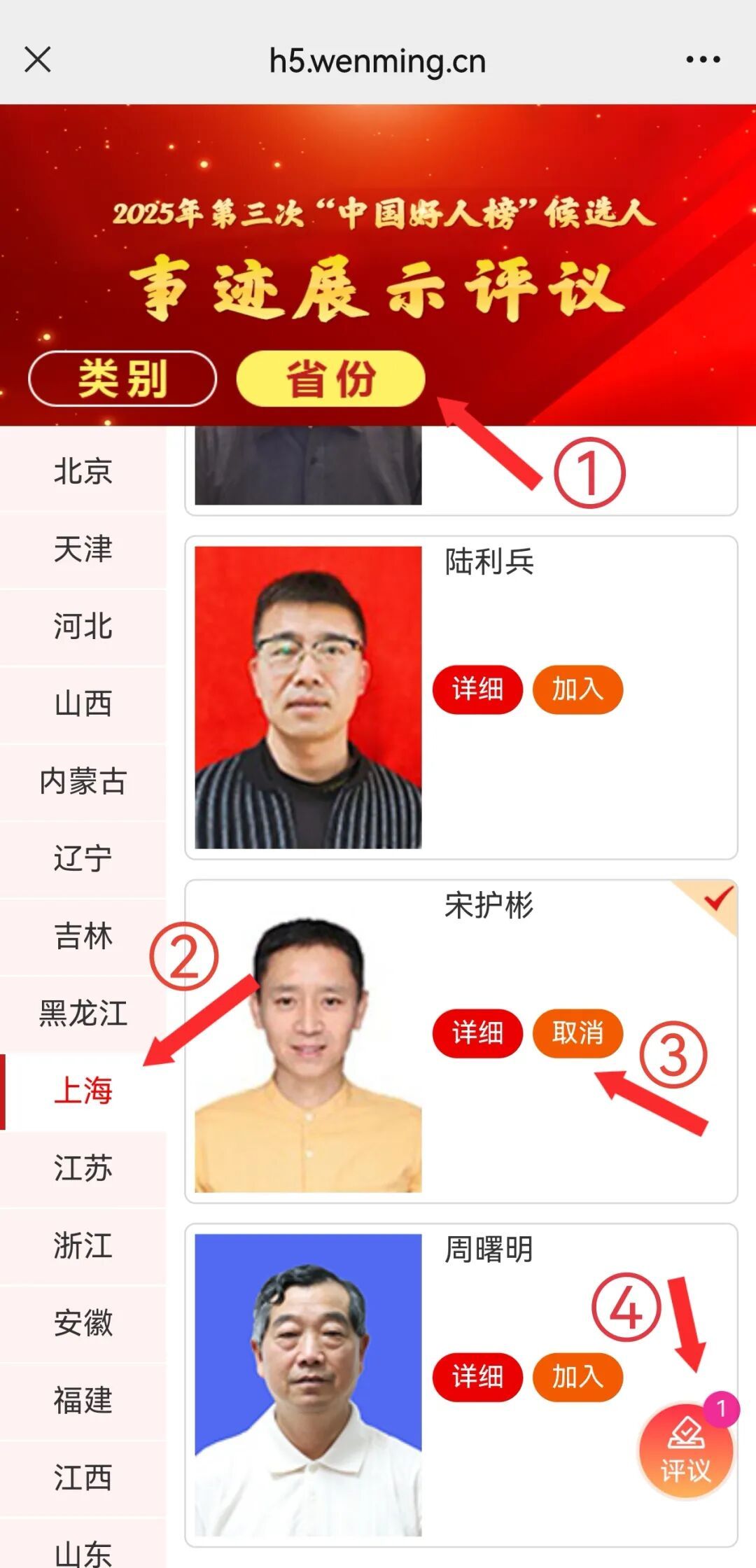
Task: Open the floating 评议 button
Action: click(685, 1451)
